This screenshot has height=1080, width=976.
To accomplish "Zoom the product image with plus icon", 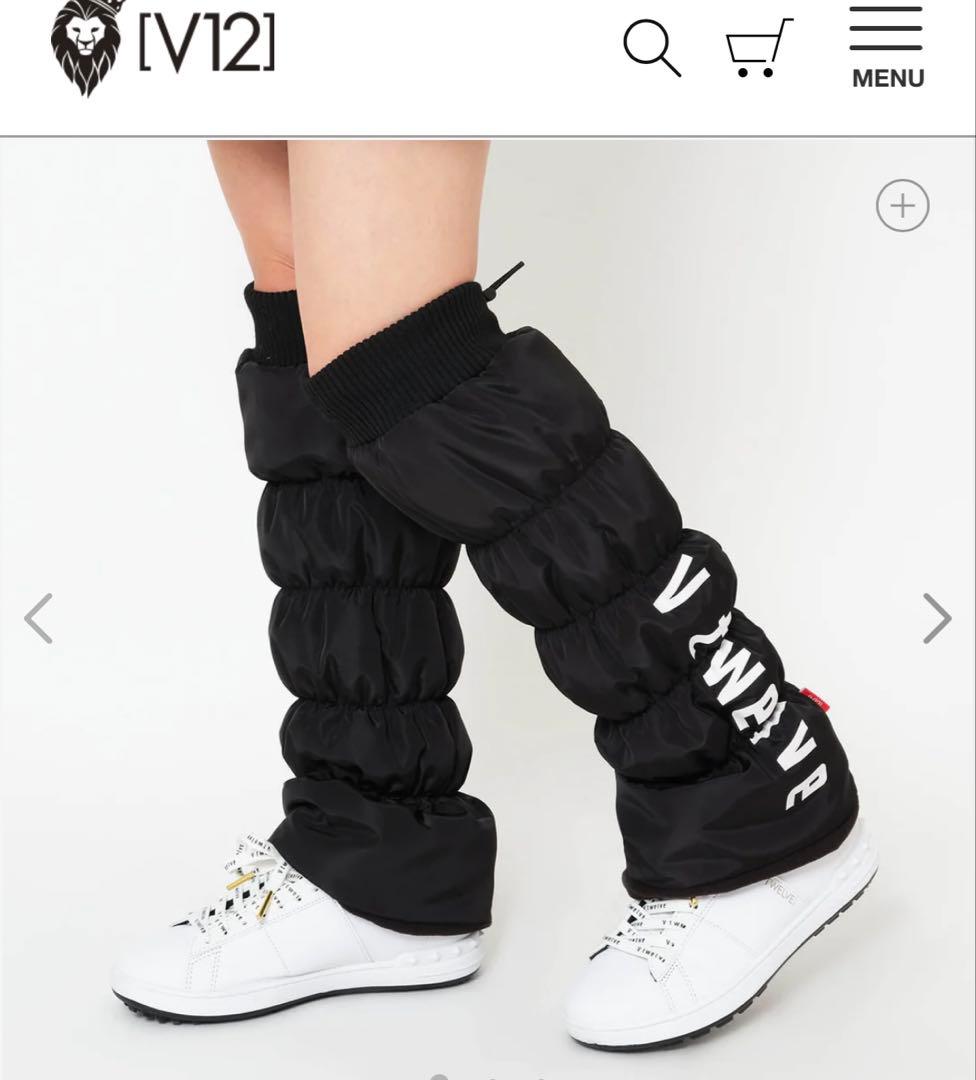I will click(x=902, y=206).
